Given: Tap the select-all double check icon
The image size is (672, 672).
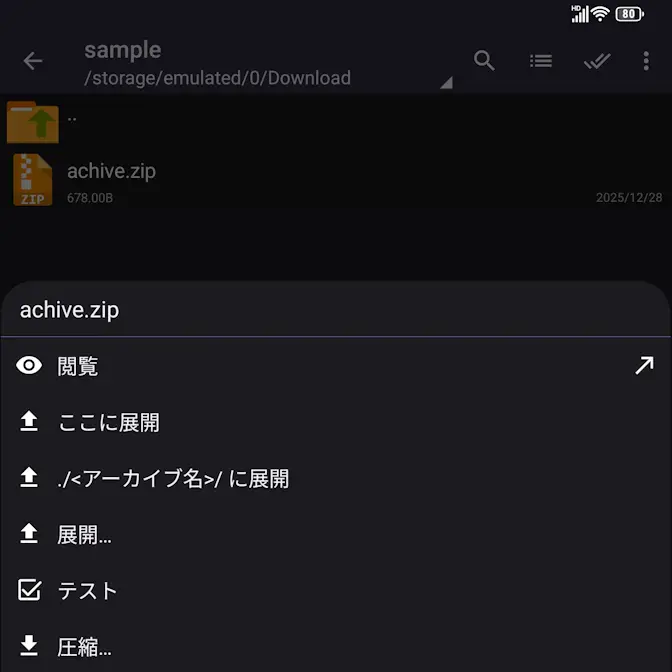Looking at the screenshot, I should pyautogui.click(x=597, y=61).
